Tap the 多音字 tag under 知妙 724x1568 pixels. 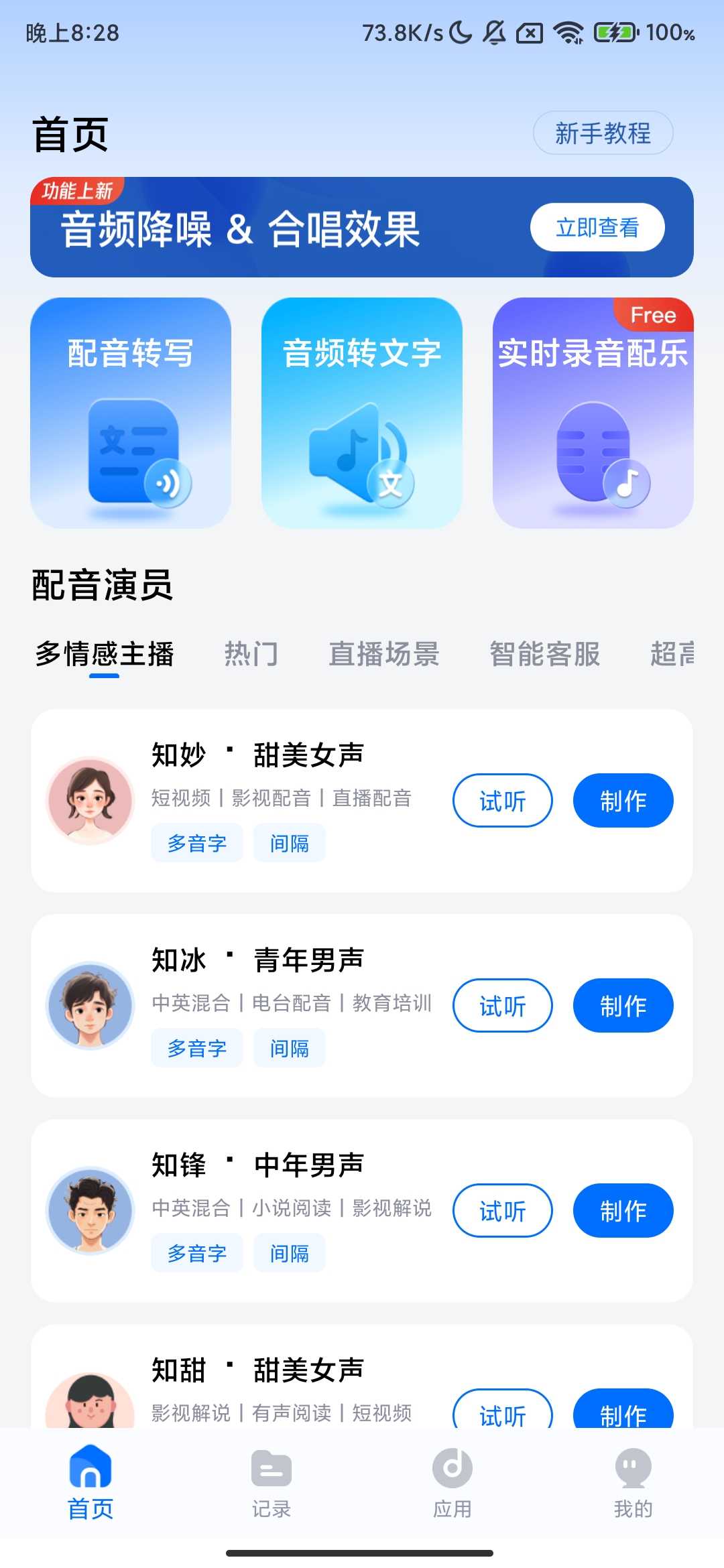click(197, 844)
